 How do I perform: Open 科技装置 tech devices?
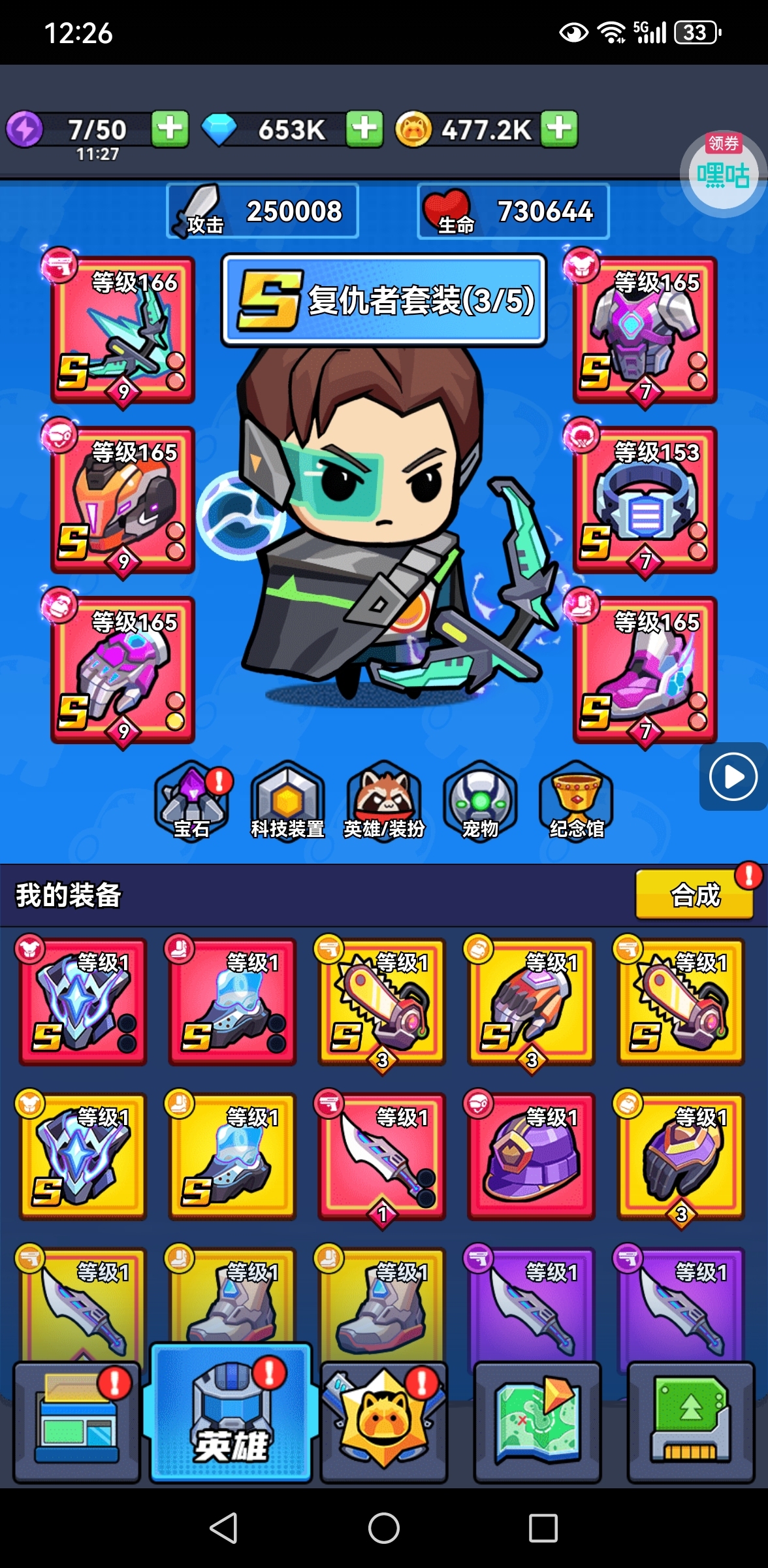click(x=288, y=802)
